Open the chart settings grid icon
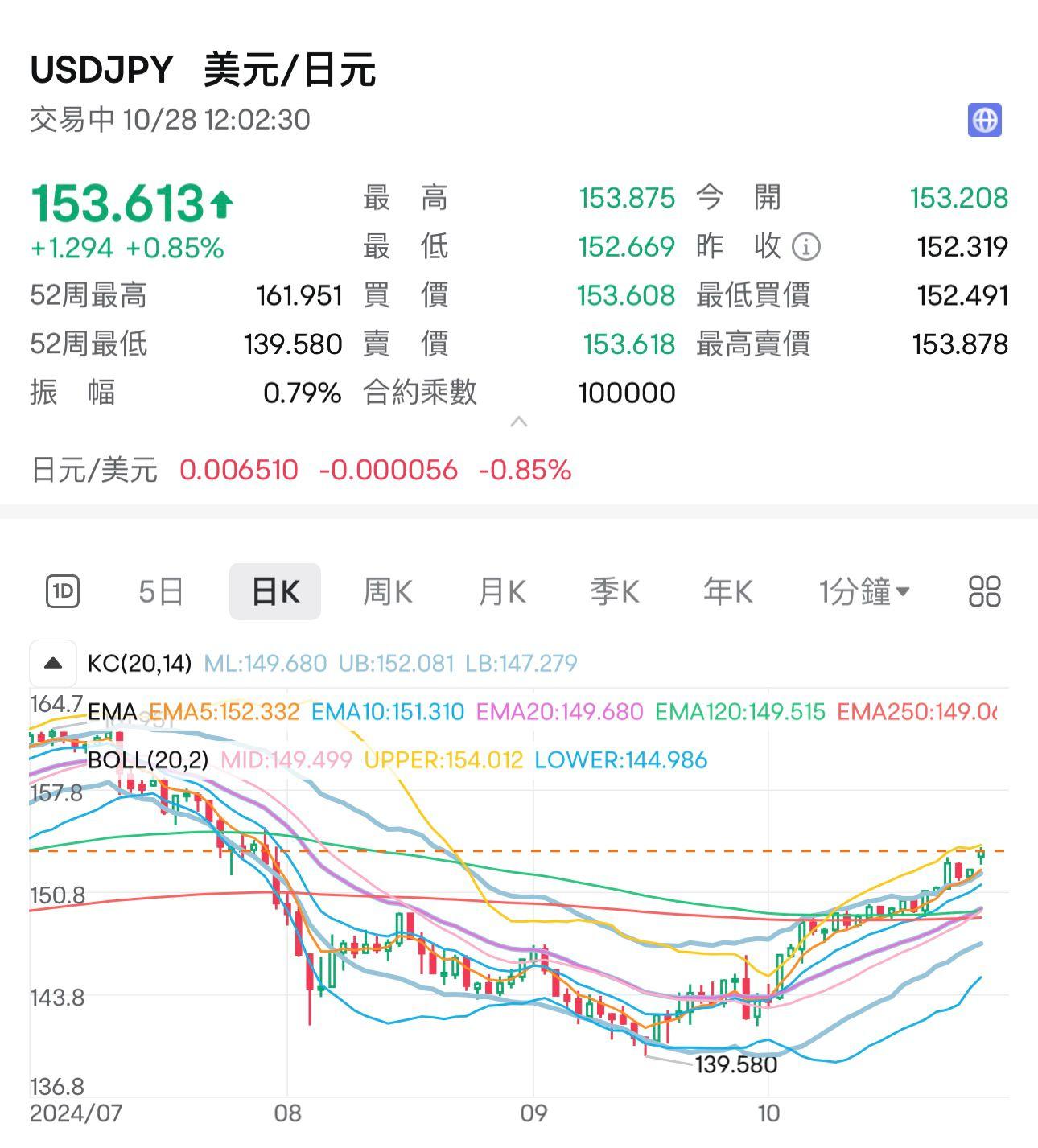 (x=984, y=592)
